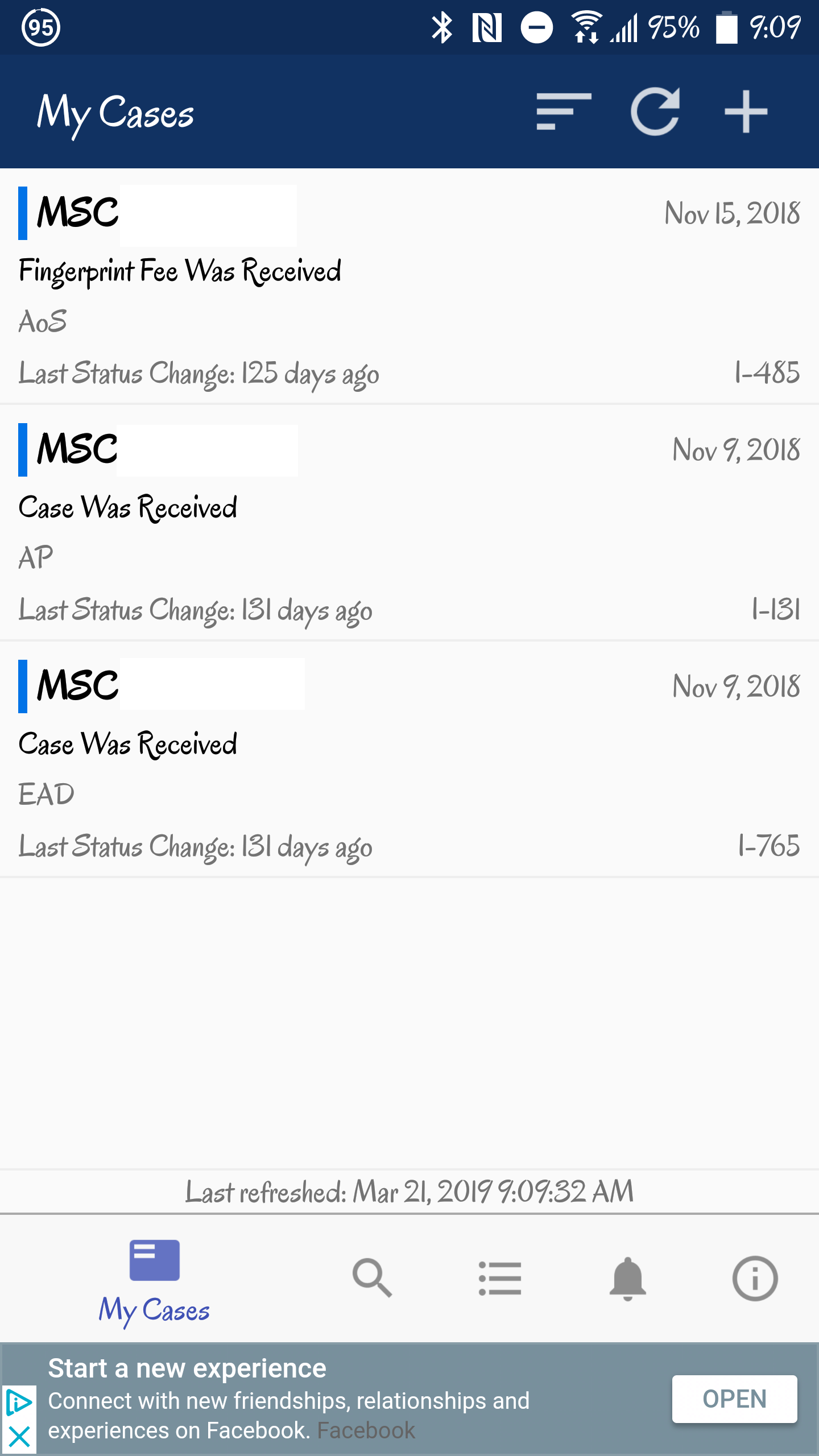Close the Facebook ad banner
Viewport: 819px width, 1456px height.
point(19,1437)
